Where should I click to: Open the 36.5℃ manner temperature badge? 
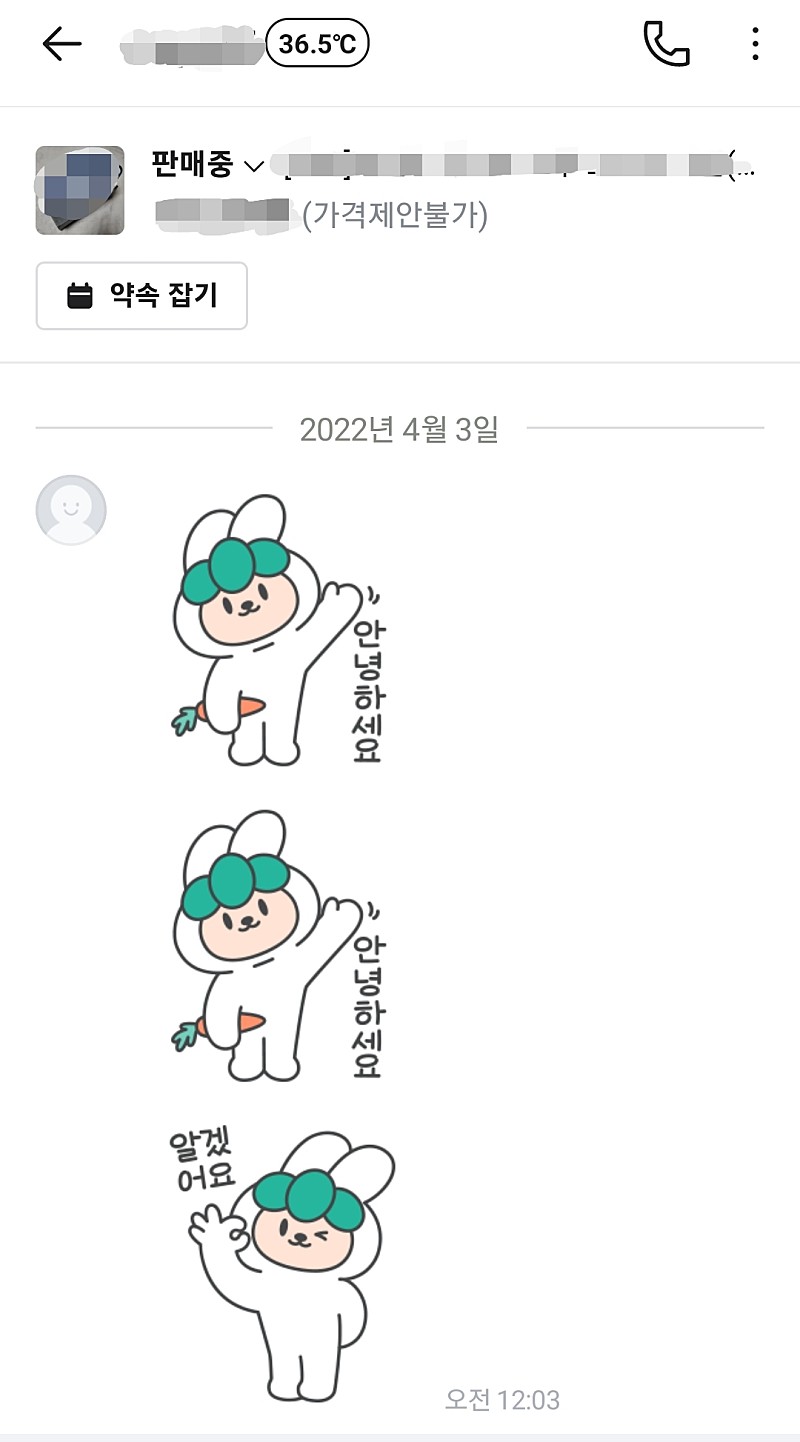pos(318,44)
